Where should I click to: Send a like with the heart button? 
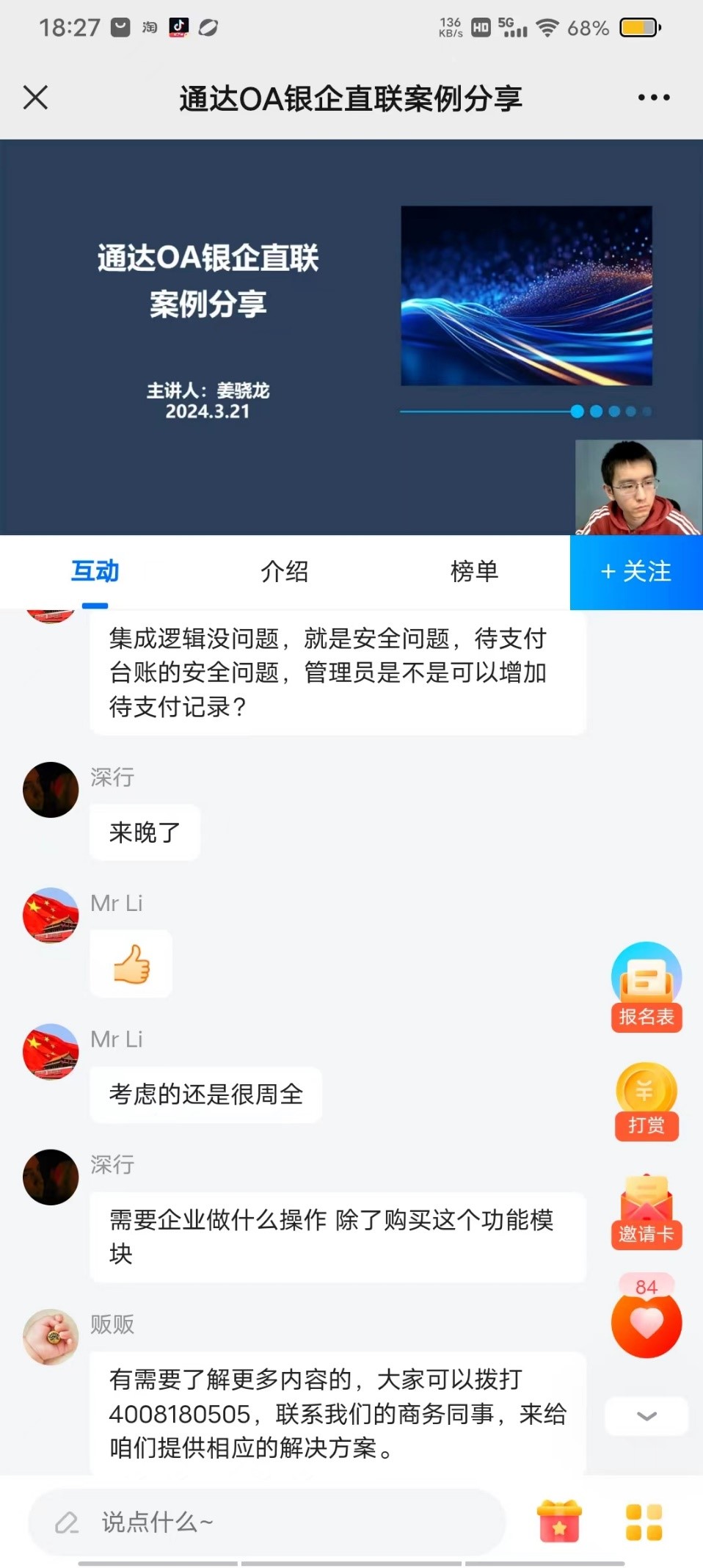click(x=646, y=1323)
